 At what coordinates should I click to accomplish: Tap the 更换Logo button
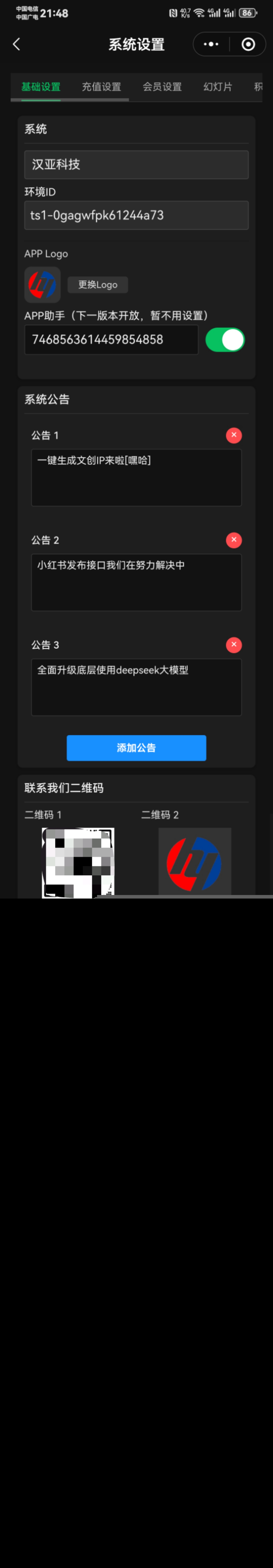(x=97, y=285)
